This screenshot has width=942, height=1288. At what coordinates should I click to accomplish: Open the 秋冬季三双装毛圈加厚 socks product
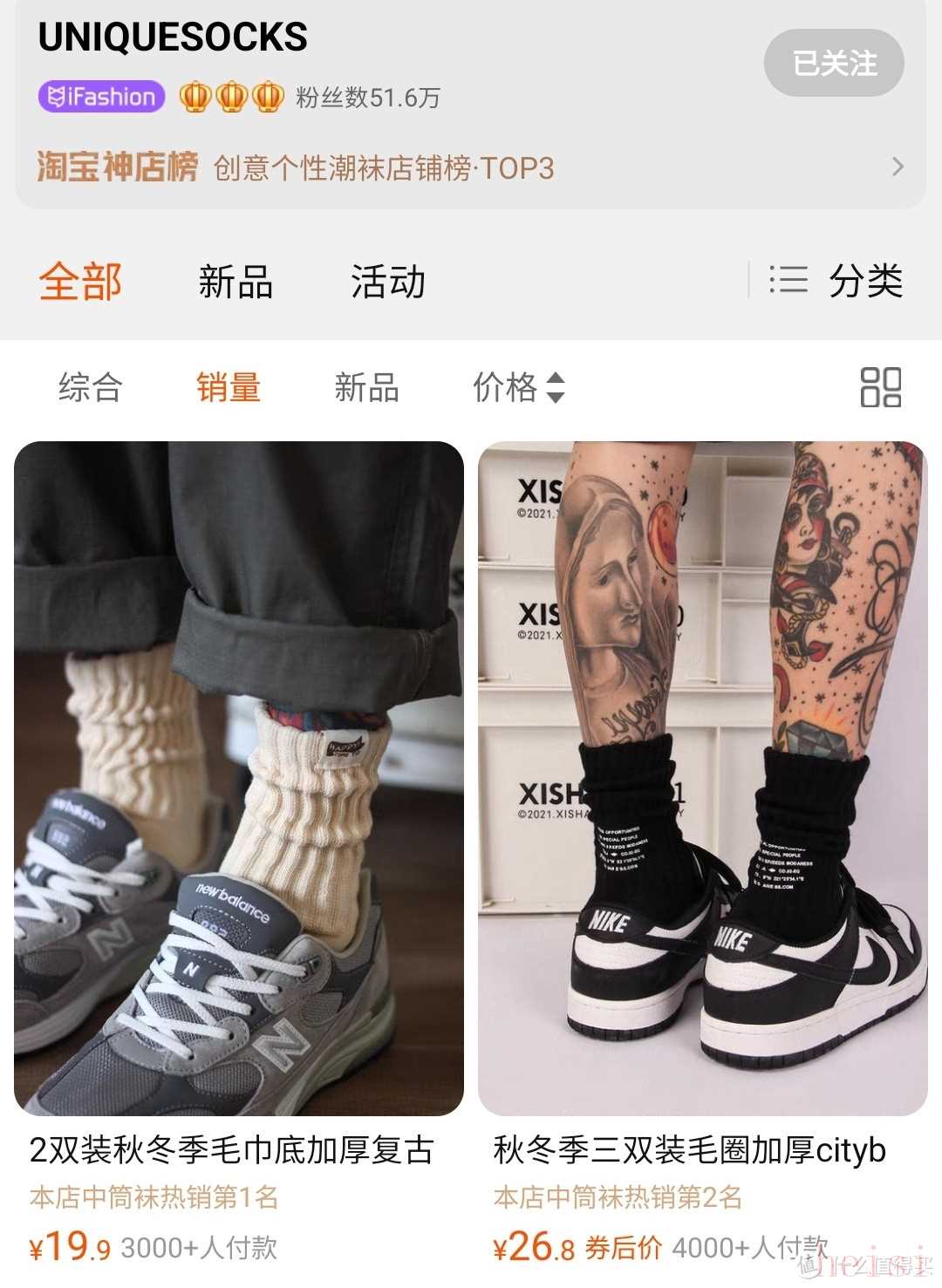click(702, 778)
